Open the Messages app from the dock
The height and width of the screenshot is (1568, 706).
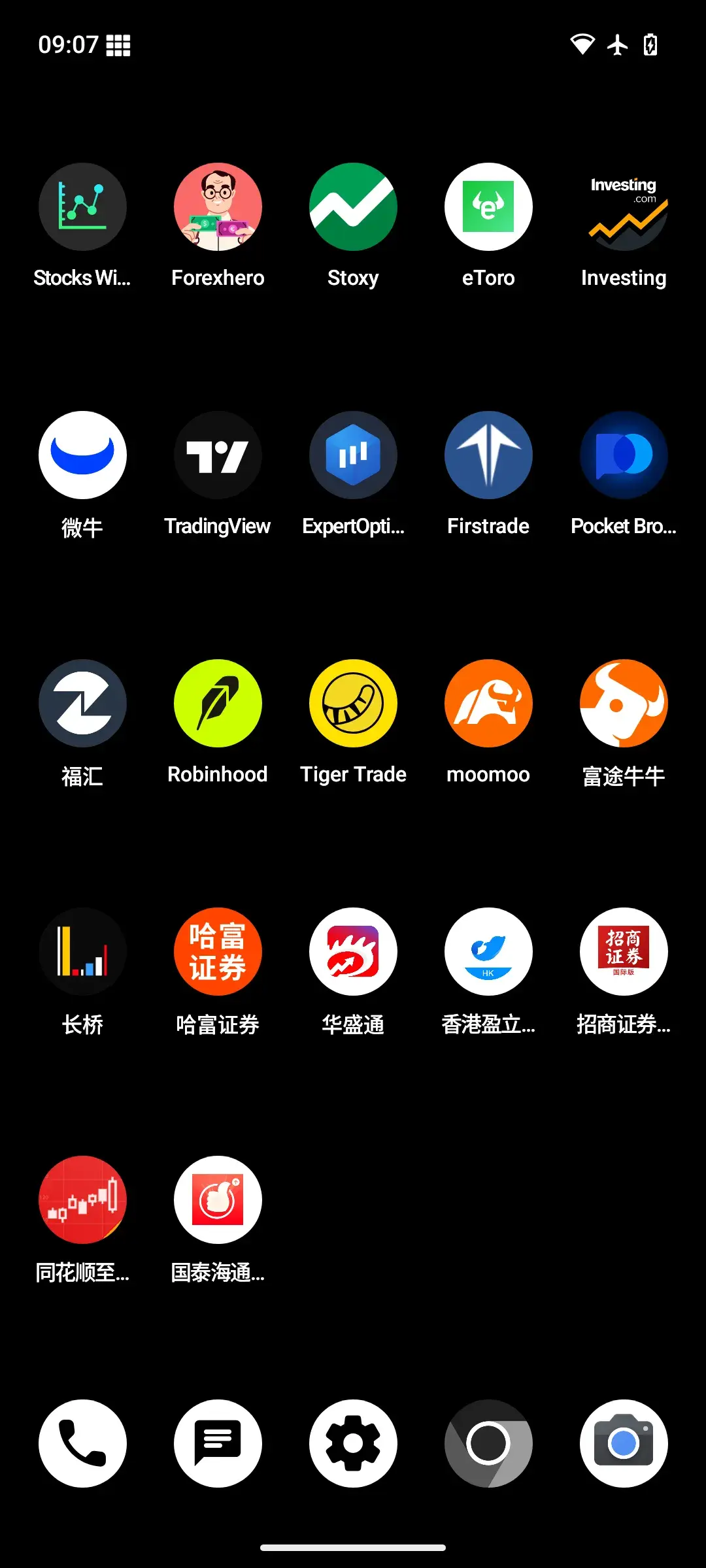[x=218, y=1443]
